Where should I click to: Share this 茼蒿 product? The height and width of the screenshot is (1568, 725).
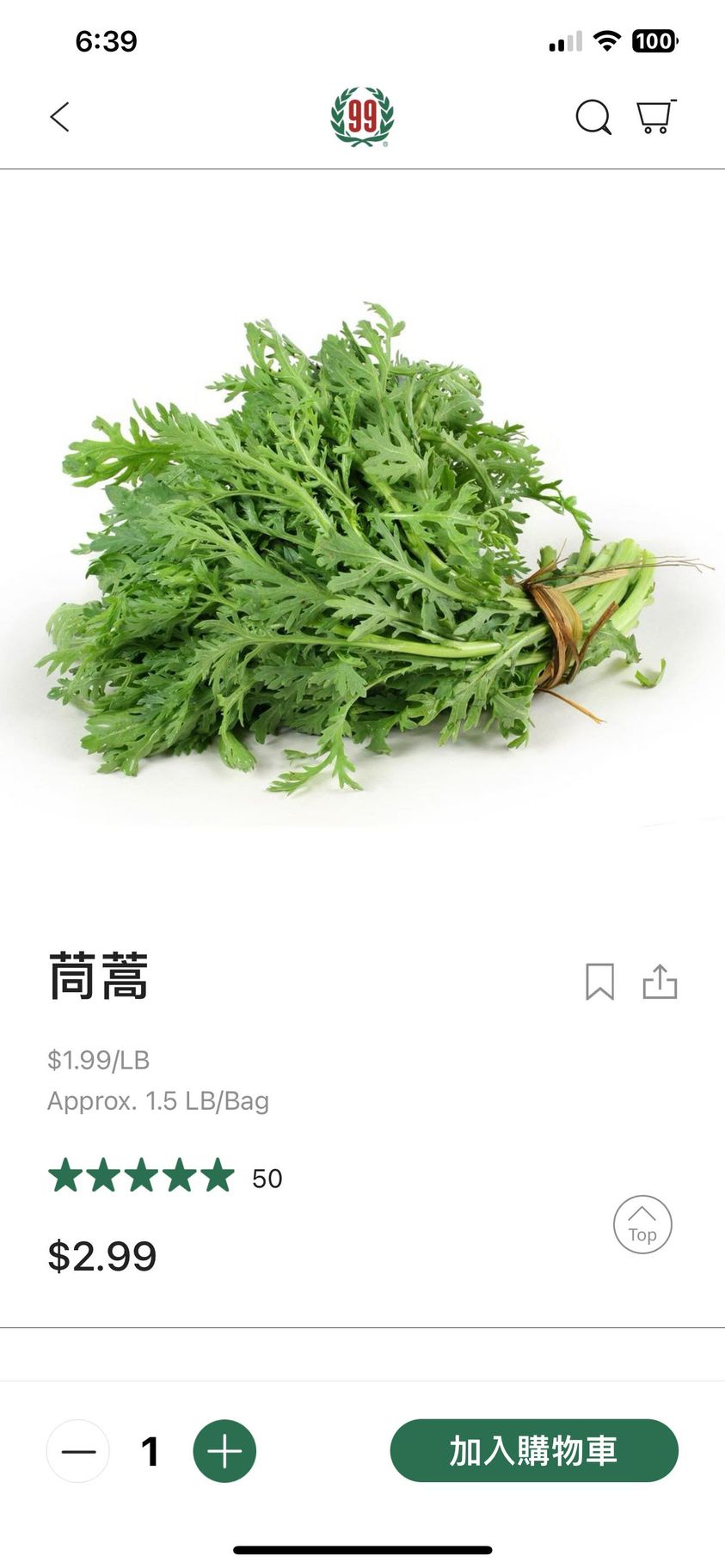pos(660,981)
